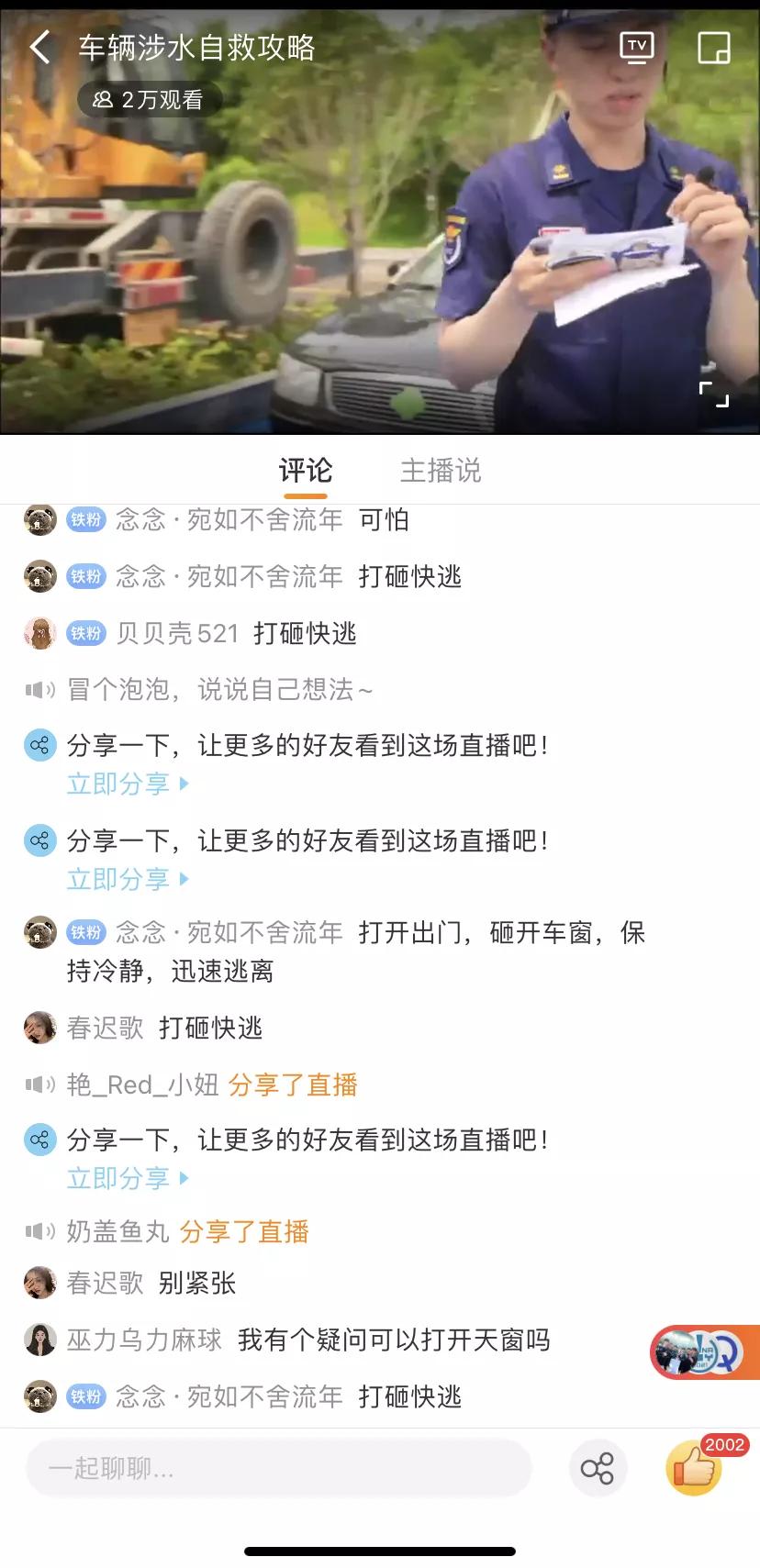Tap the 一起聊聊 chat input field
The height and width of the screenshot is (1568, 760).
coord(275,1467)
